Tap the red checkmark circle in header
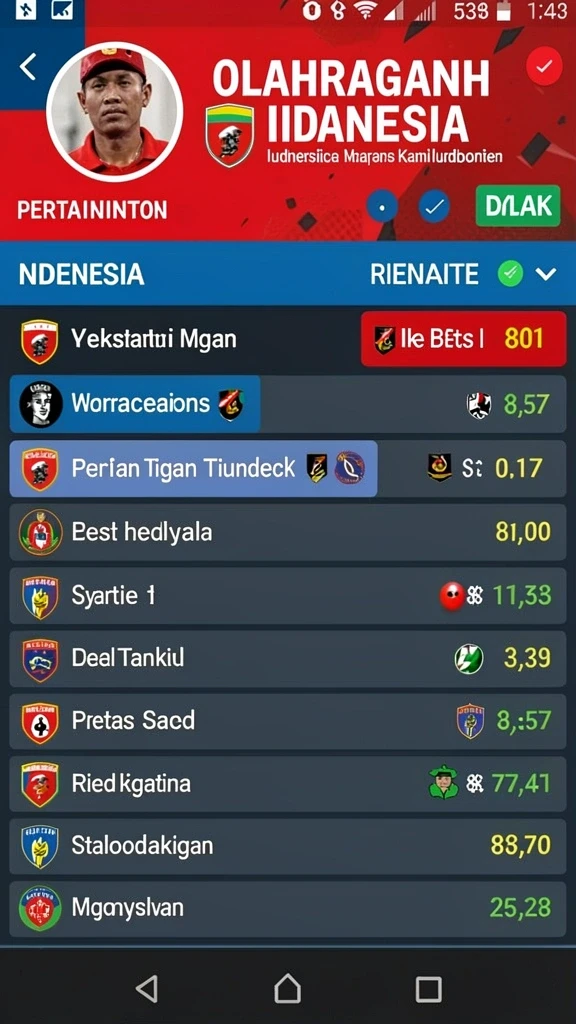The height and width of the screenshot is (1024, 576). point(544,67)
